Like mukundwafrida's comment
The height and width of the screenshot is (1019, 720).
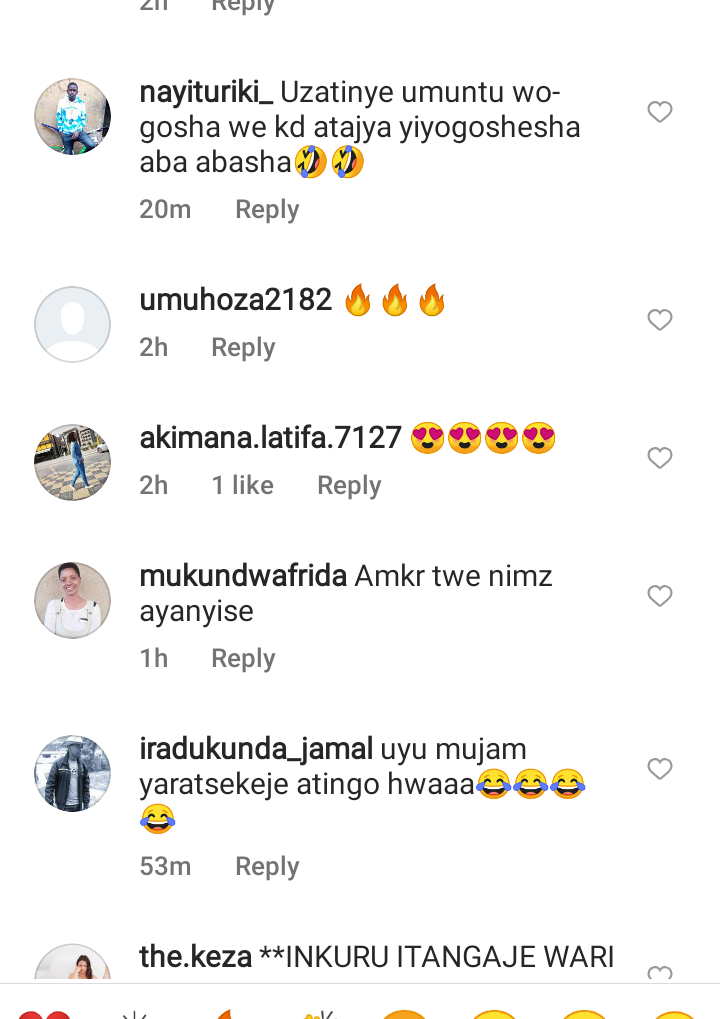pyautogui.click(x=659, y=596)
